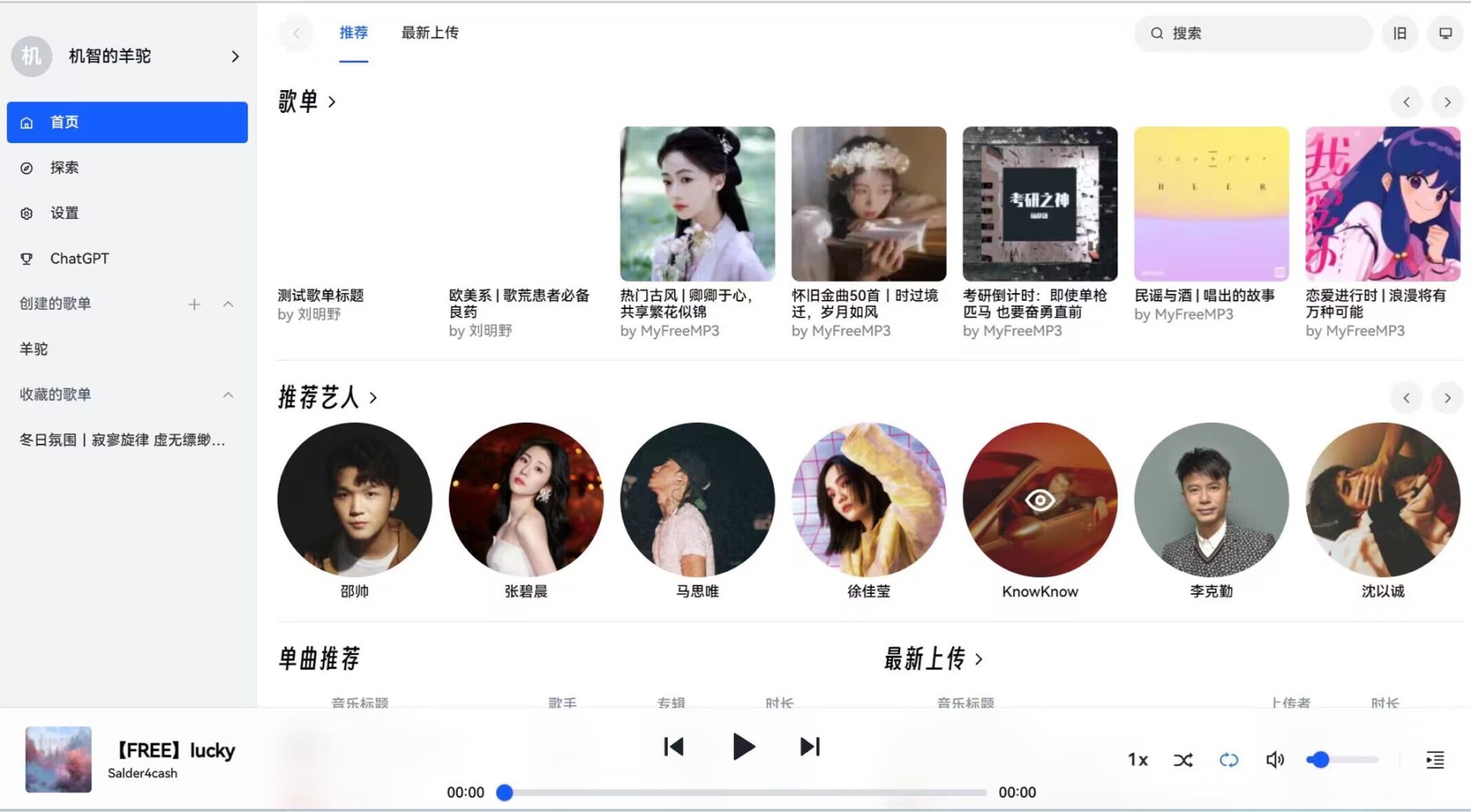Mute the volume speaker icon
Image resolution: width=1471 pixels, height=812 pixels.
(x=1274, y=759)
